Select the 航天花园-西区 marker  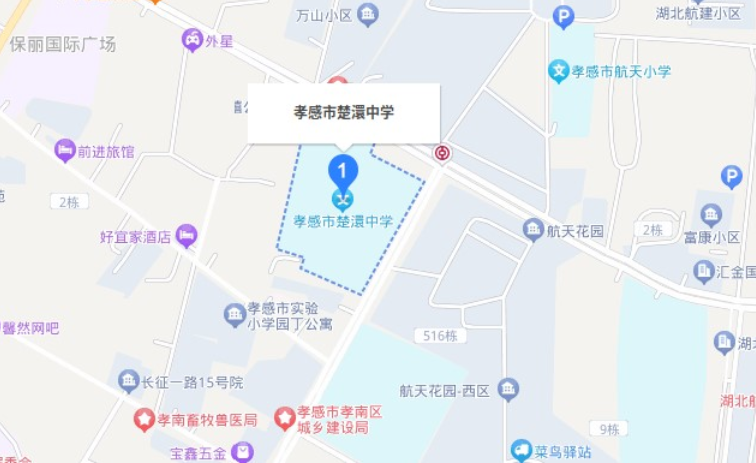point(508,389)
